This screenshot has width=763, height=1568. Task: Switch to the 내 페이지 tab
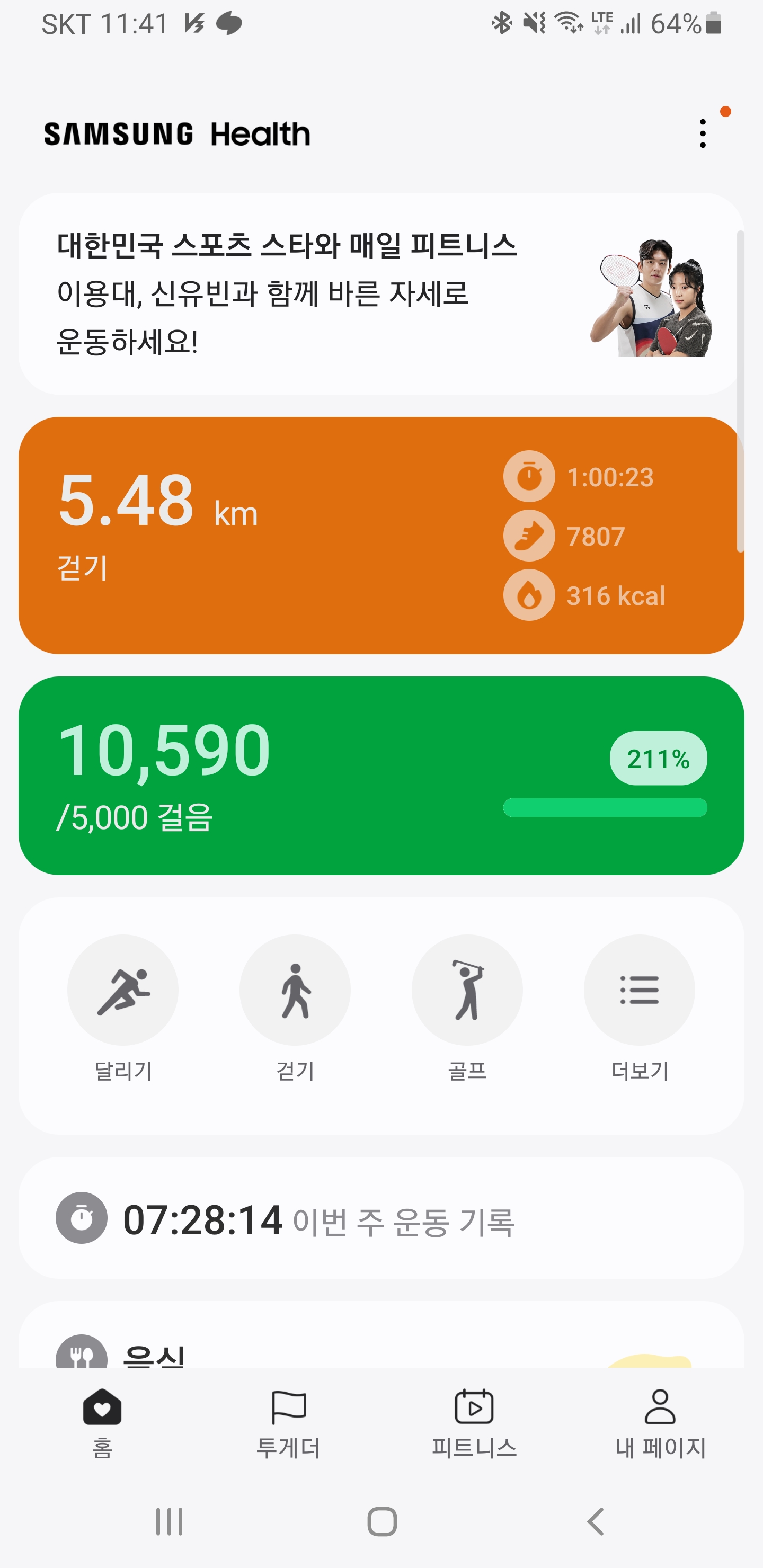point(660,1422)
